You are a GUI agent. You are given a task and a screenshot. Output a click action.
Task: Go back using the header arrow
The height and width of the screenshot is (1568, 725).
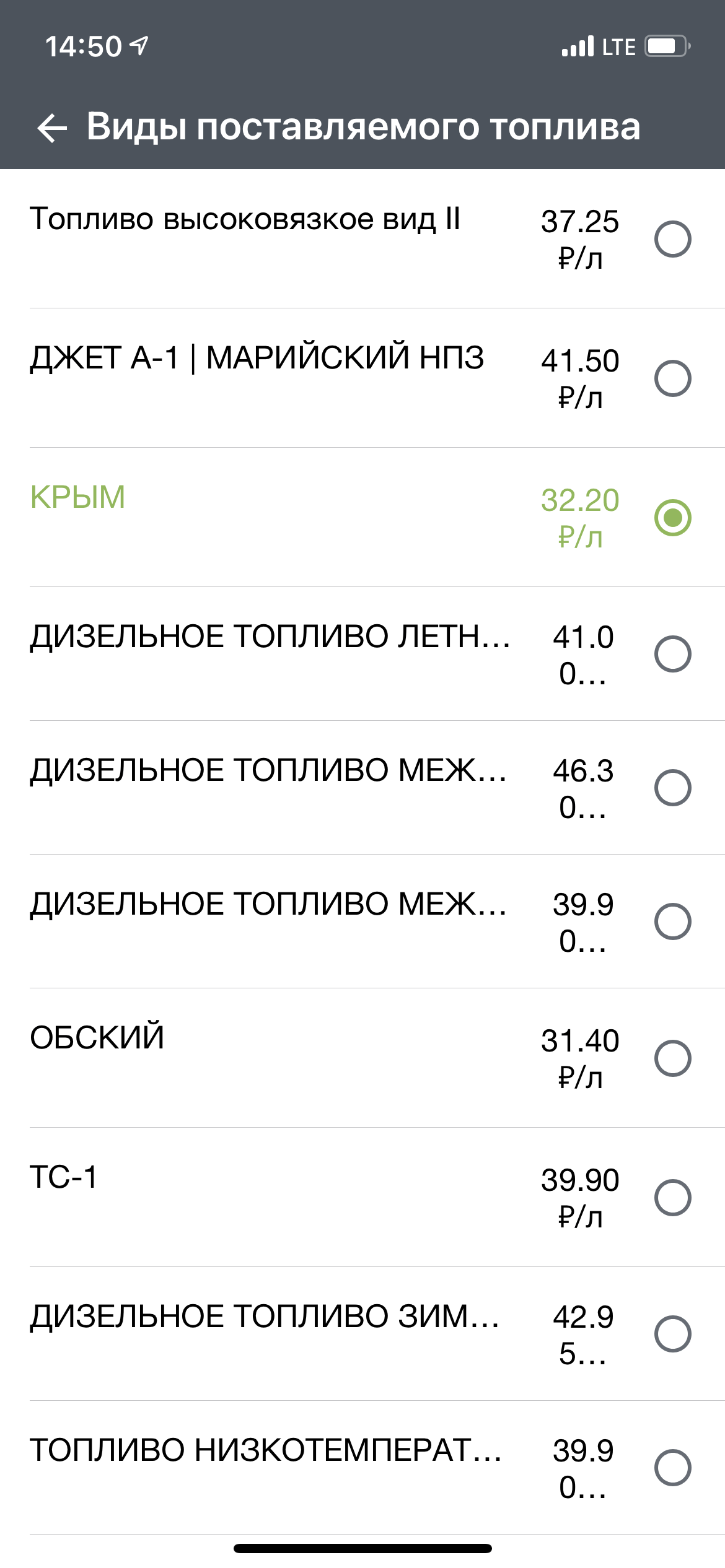pos(52,128)
